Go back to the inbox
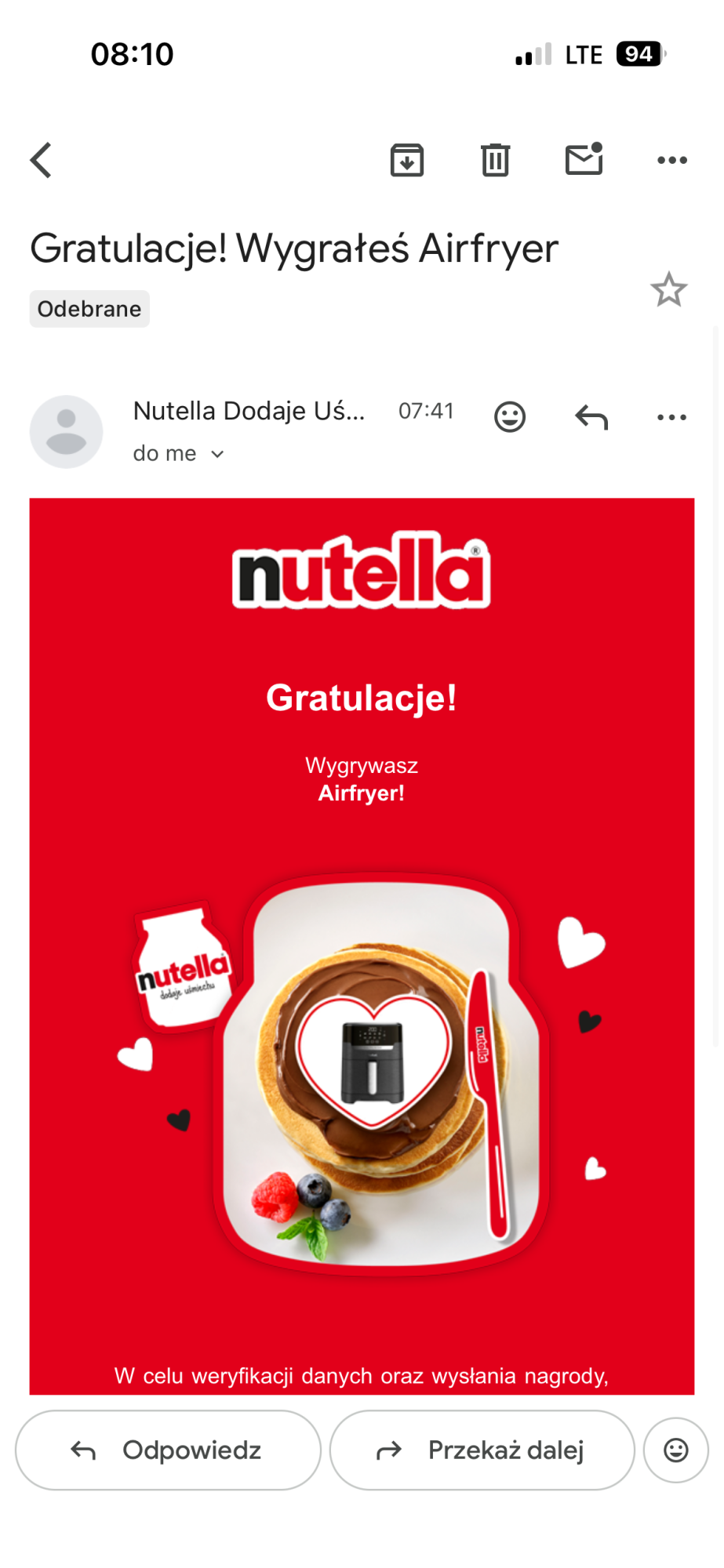724x1568 pixels. [42, 160]
